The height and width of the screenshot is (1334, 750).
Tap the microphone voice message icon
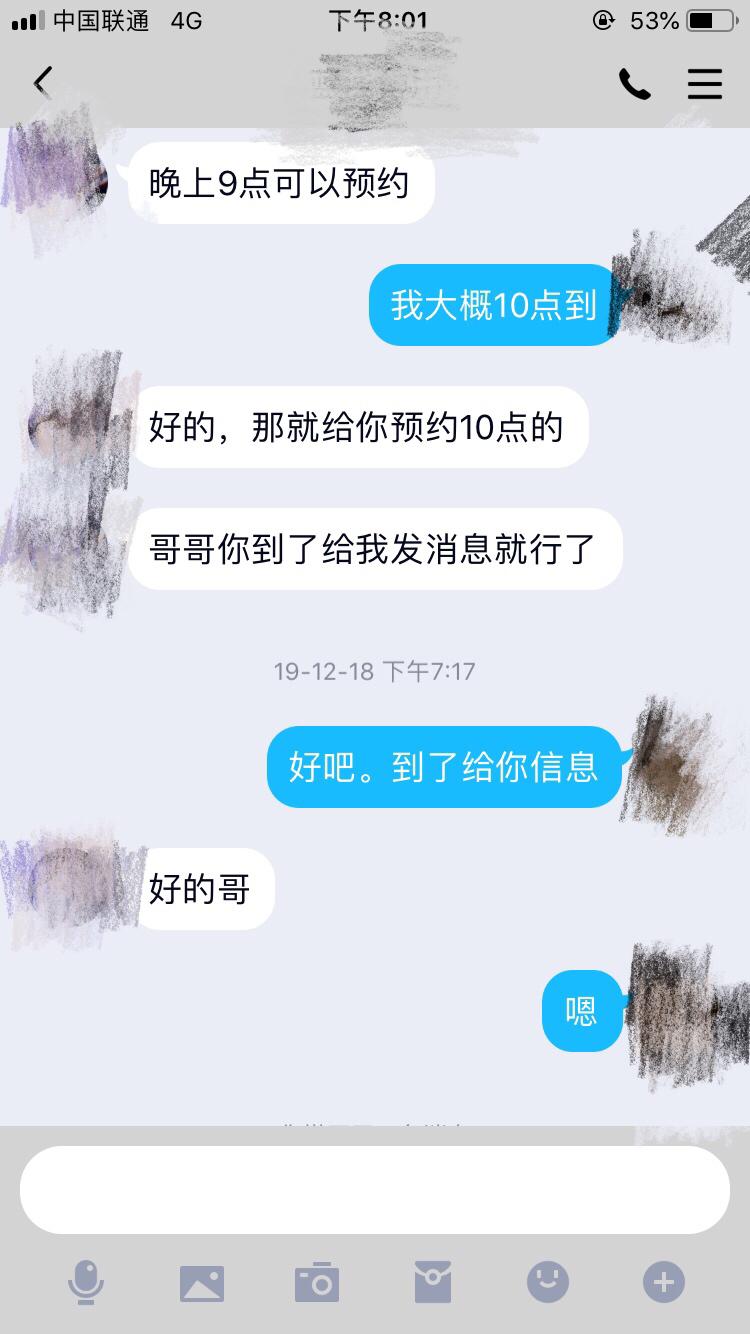pyautogui.click(x=87, y=1281)
